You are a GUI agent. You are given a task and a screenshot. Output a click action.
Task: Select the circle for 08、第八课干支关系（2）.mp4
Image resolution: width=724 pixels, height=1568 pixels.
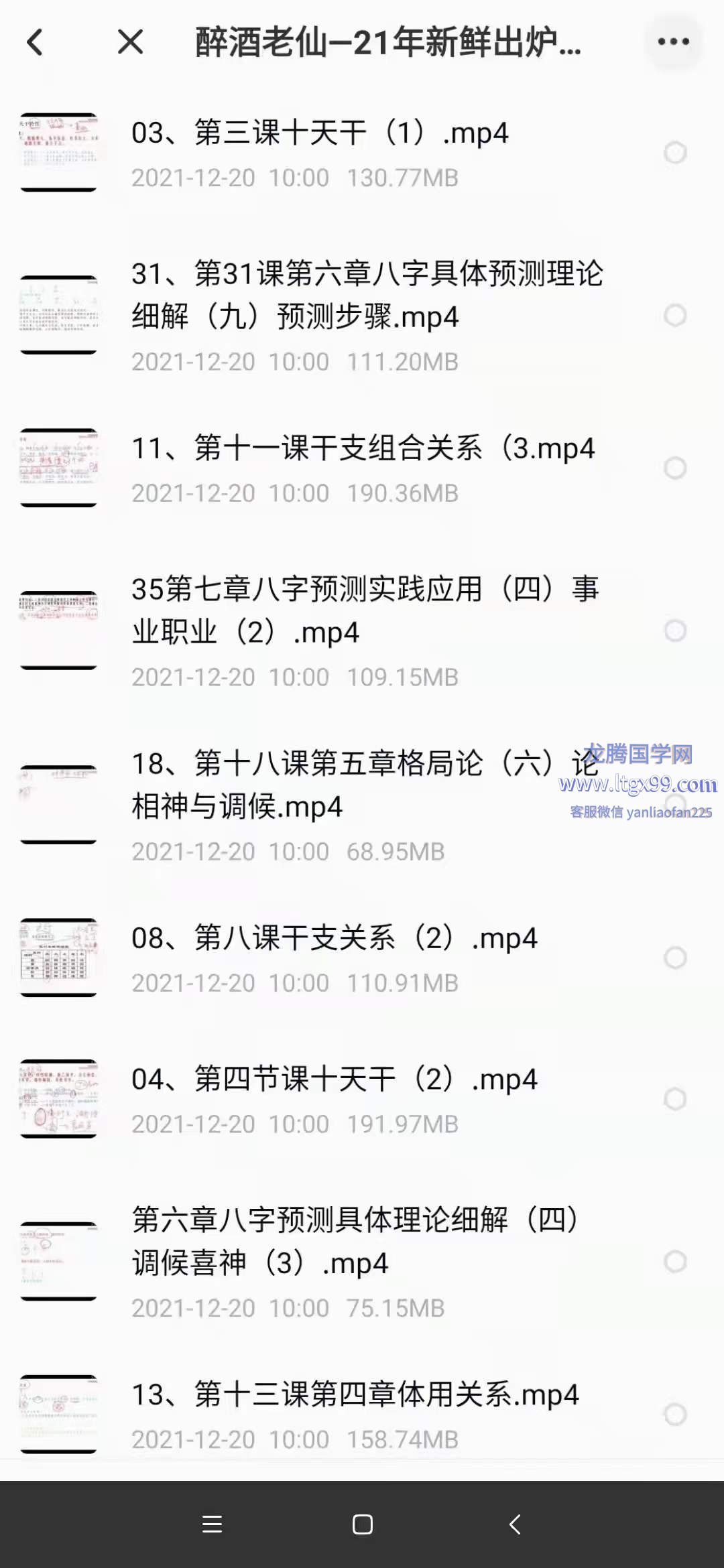coord(675,958)
